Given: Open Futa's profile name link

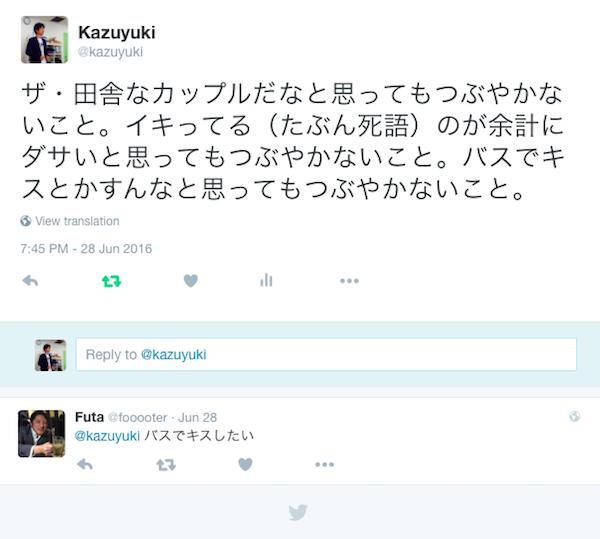Looking at the screenshot, I should (x=90, y=417).
